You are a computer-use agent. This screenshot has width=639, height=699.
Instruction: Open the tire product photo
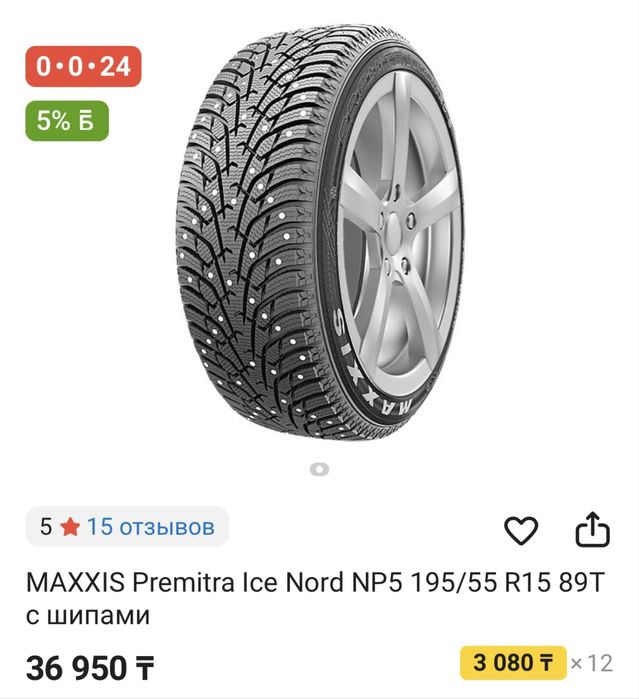pos(320,240)
